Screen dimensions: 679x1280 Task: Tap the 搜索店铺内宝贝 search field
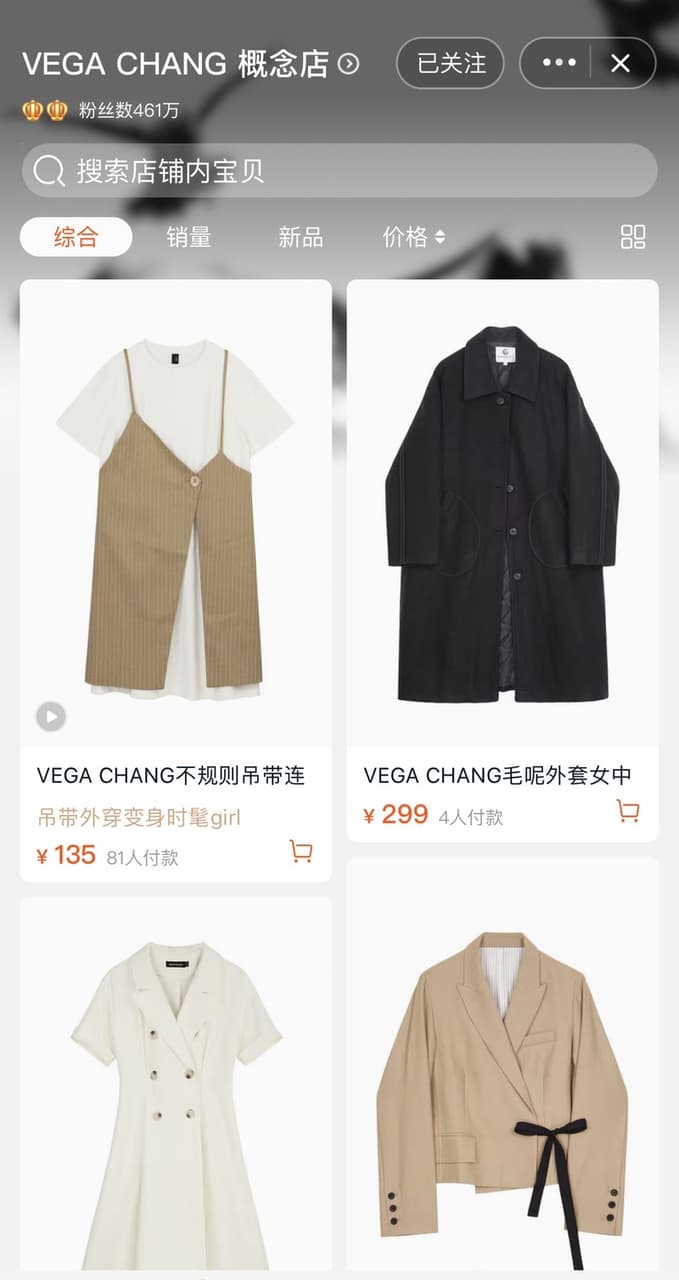pyautogui.click(x=339, y=171)
